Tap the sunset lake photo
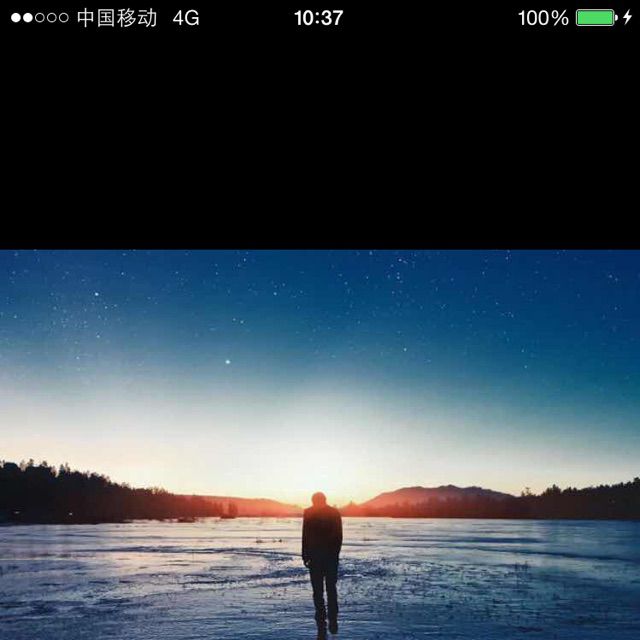 [x=320, y=445]
